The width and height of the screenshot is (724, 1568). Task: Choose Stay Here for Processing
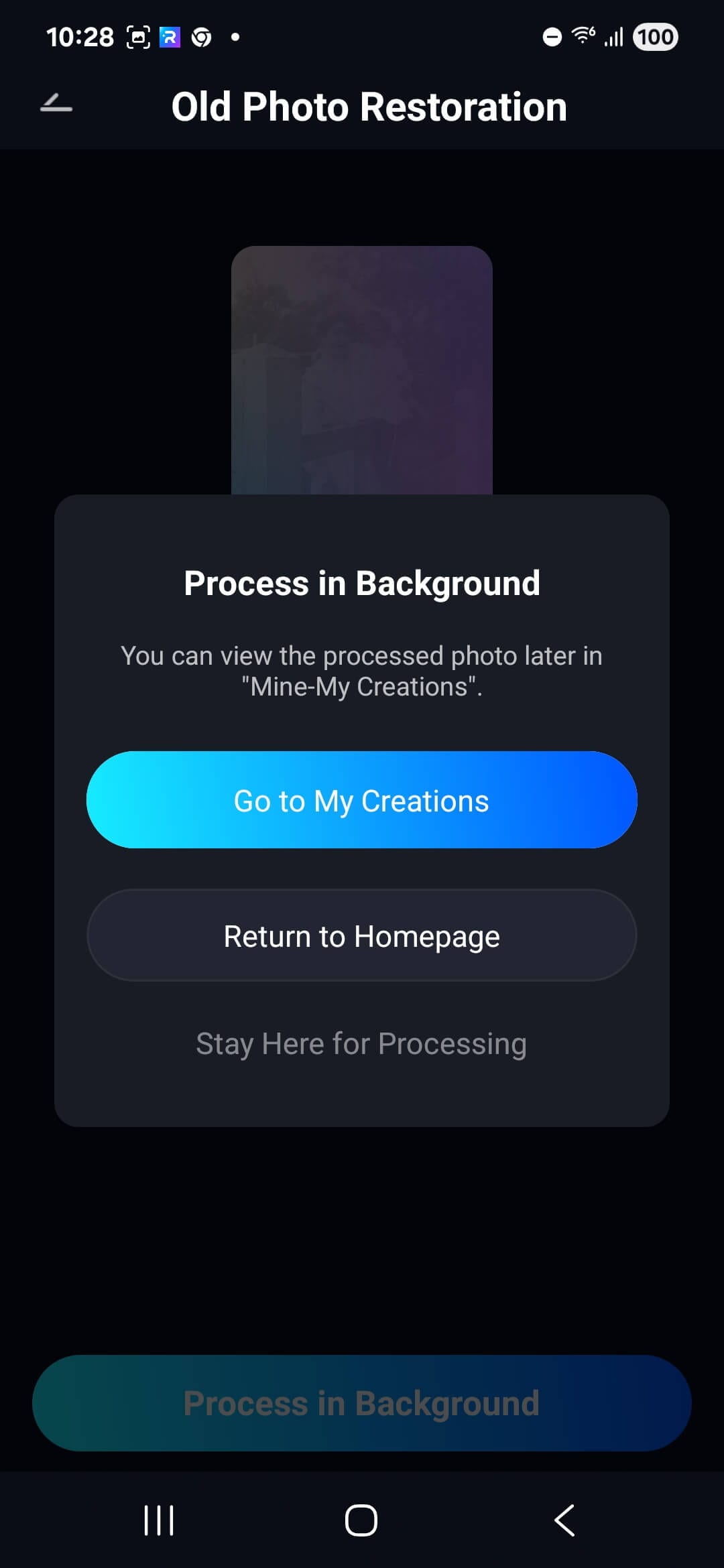coord(361,1043)
